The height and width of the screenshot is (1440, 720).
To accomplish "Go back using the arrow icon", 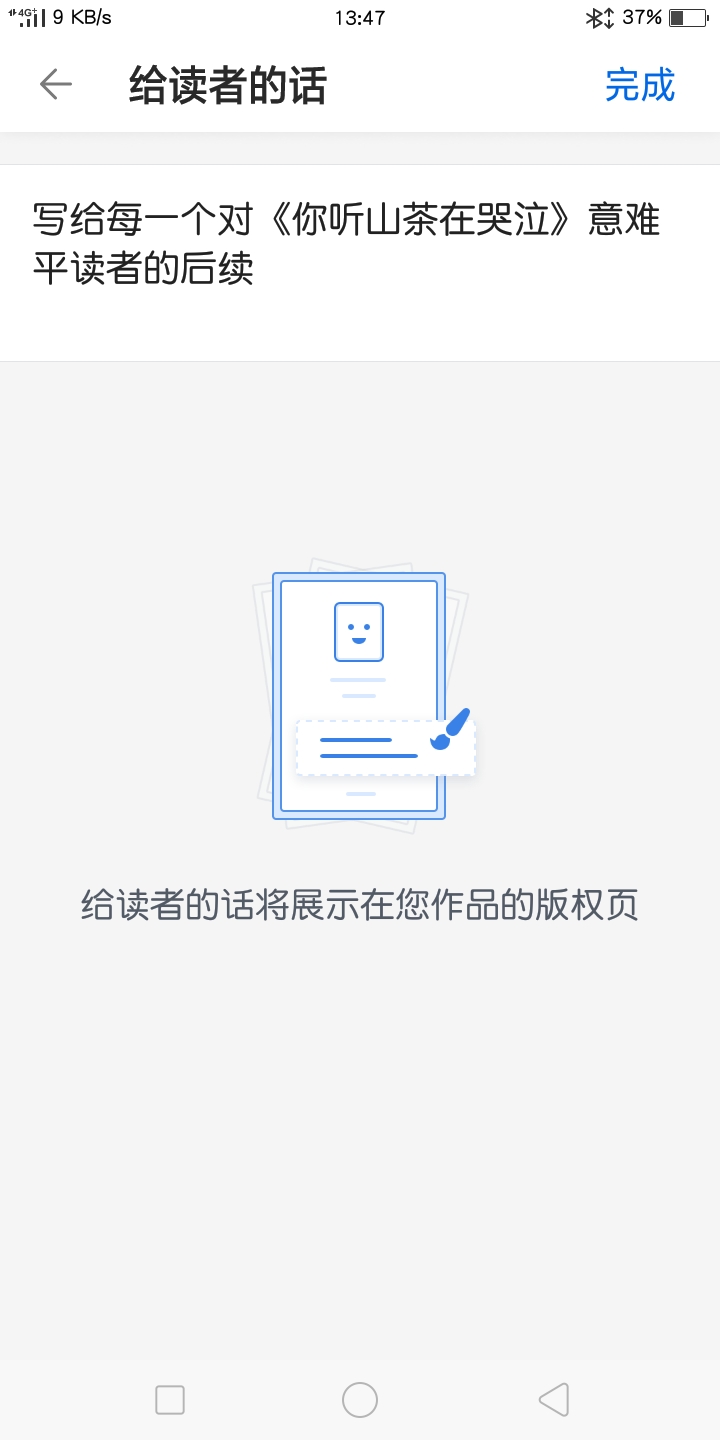I will click(x=56, y=85).
